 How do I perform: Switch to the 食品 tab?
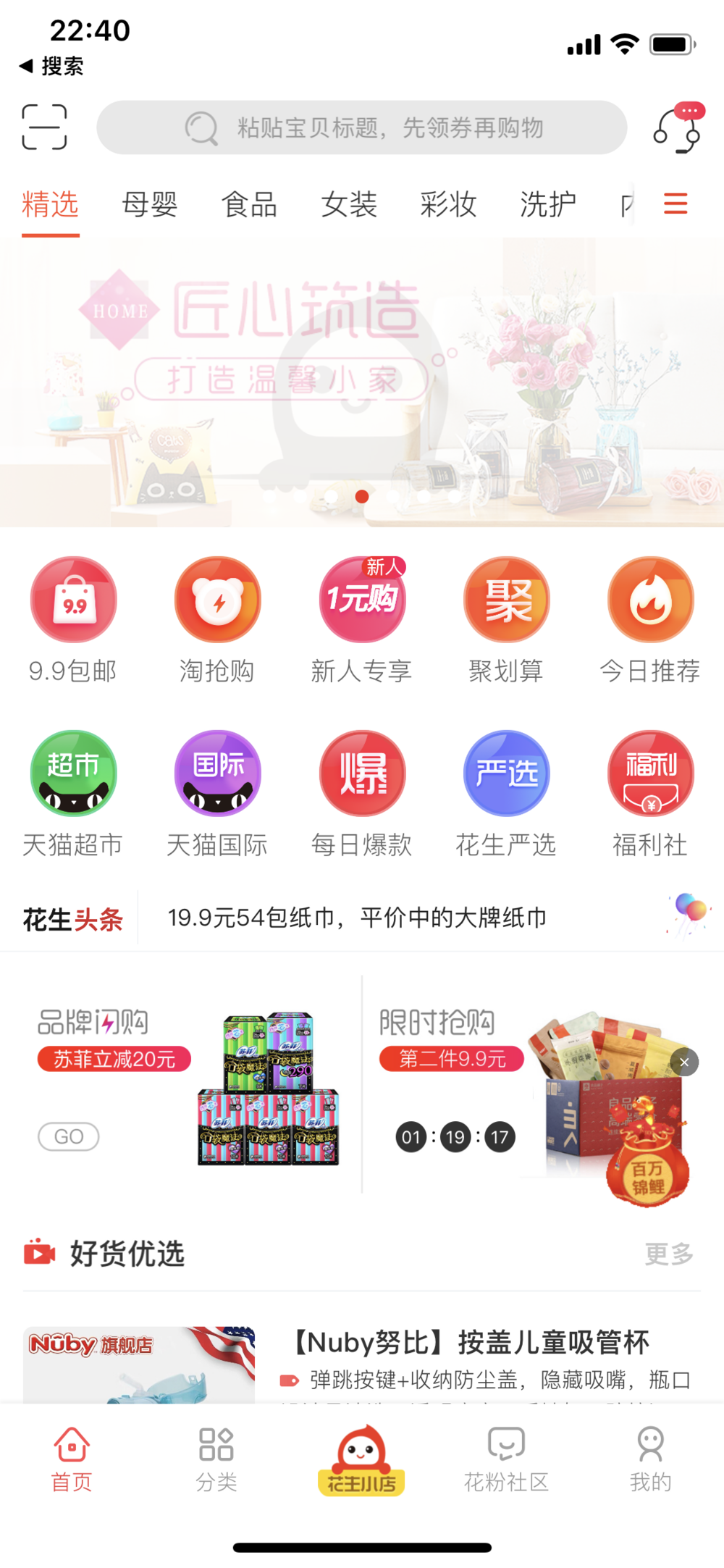point(249,204)
